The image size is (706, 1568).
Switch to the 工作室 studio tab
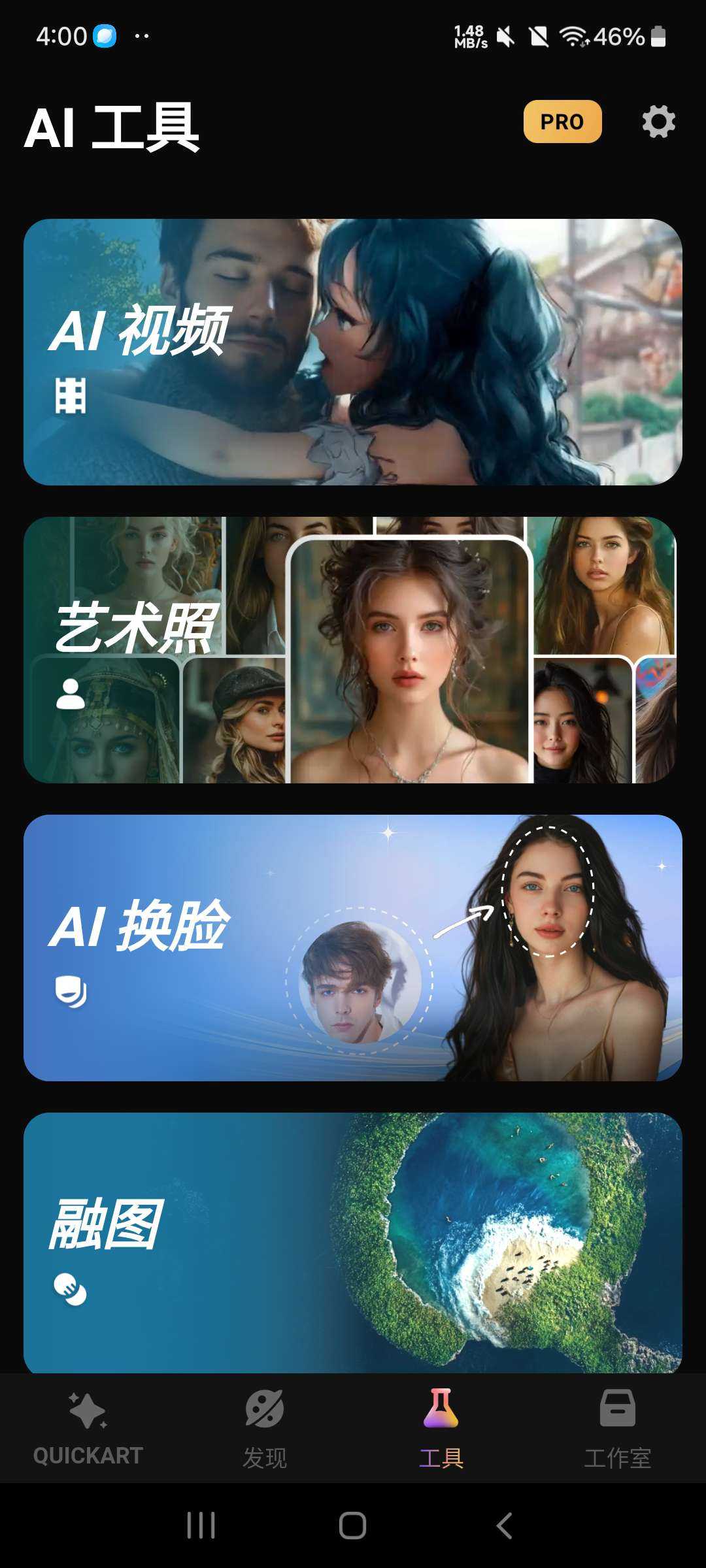tap(617, 1428)
